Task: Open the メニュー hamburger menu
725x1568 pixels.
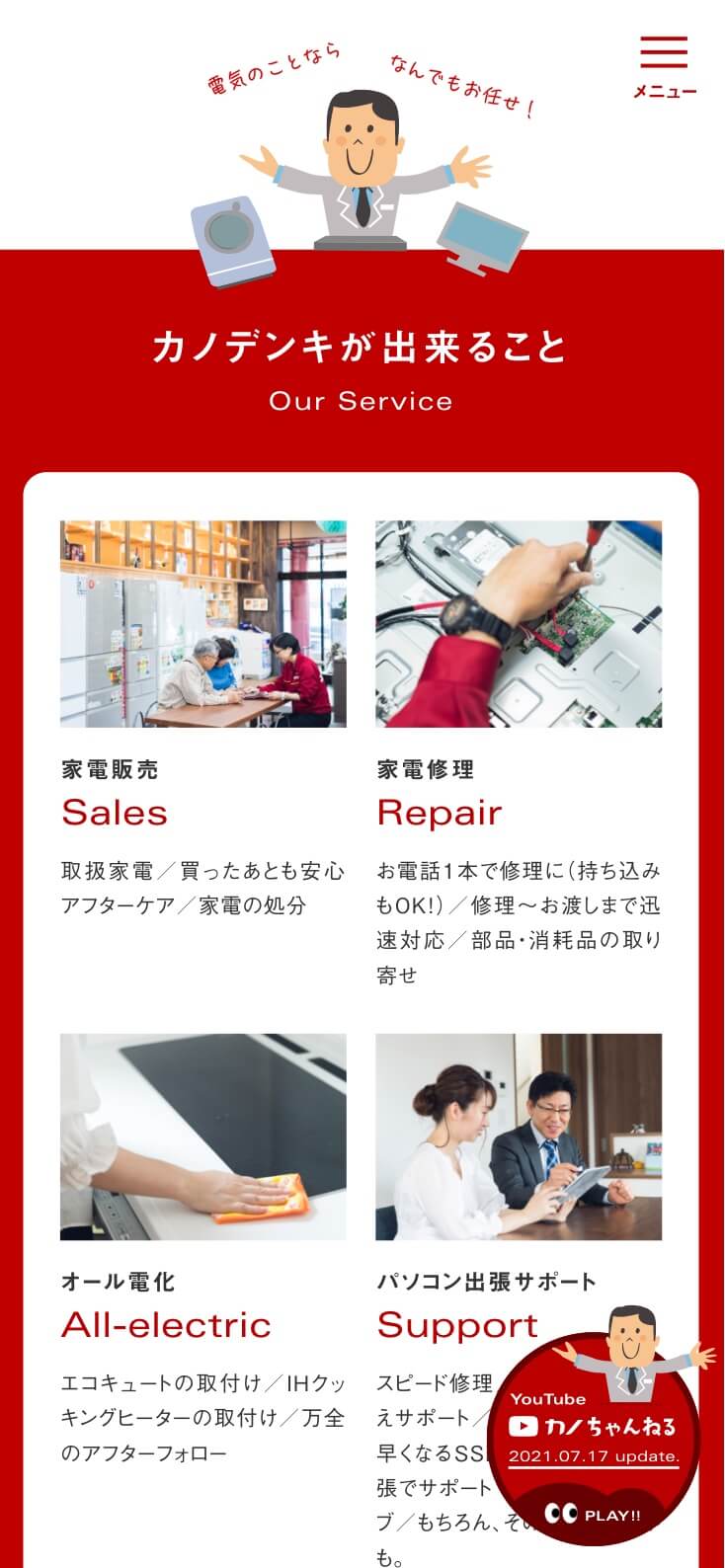Action: click(x=664, y=65)
